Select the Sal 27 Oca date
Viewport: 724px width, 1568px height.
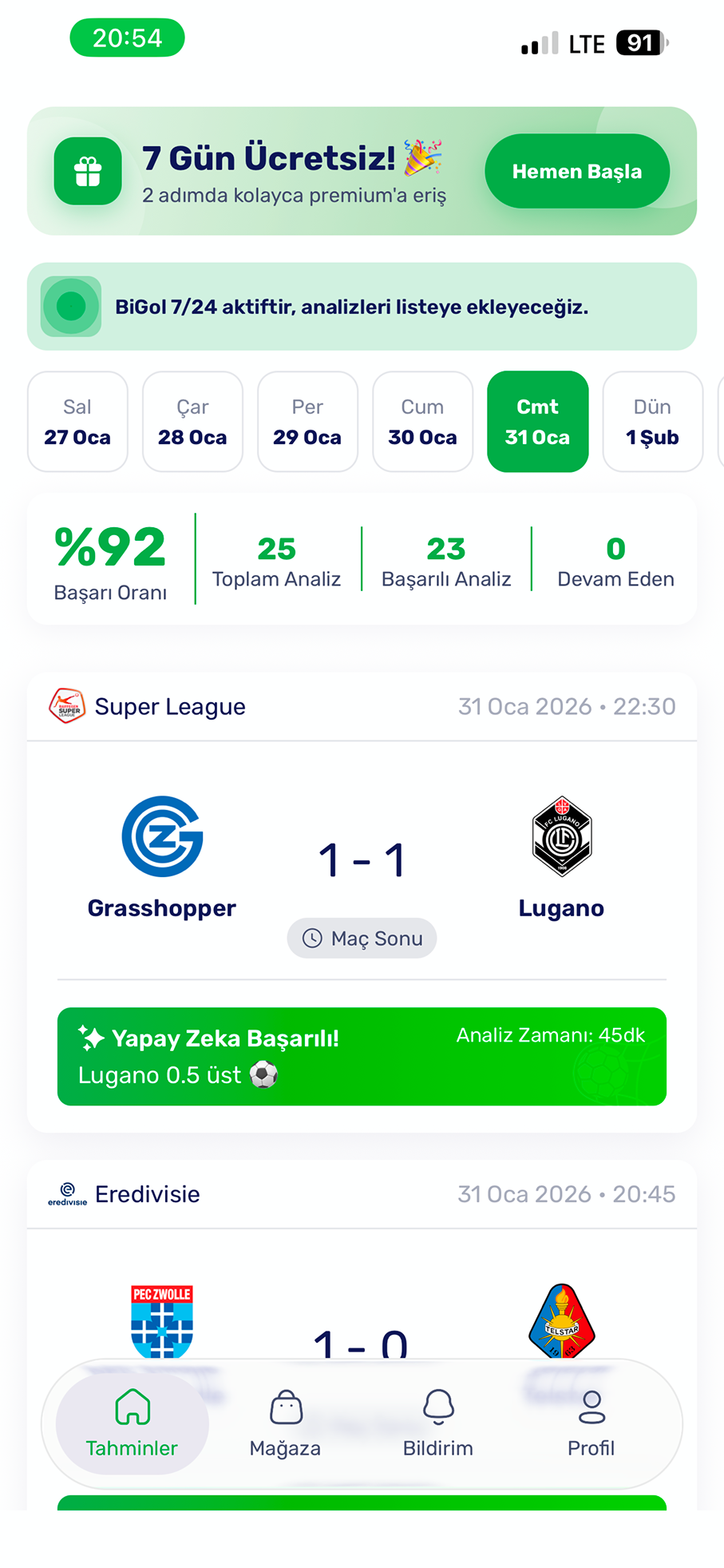click(77, 422)
